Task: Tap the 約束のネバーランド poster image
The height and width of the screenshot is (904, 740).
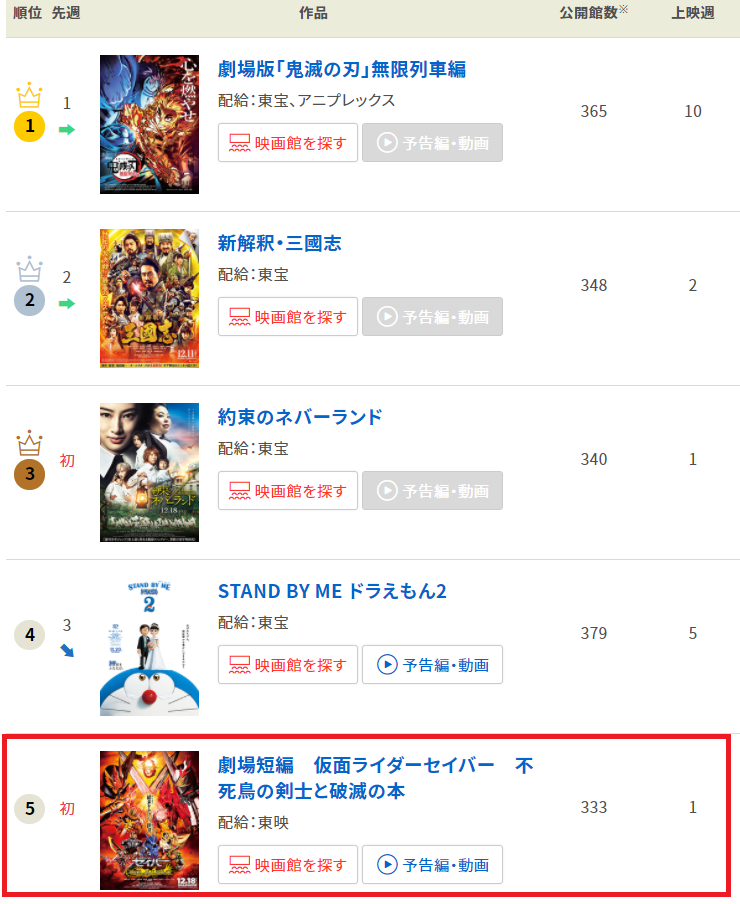Action: (x=149, y=472)
